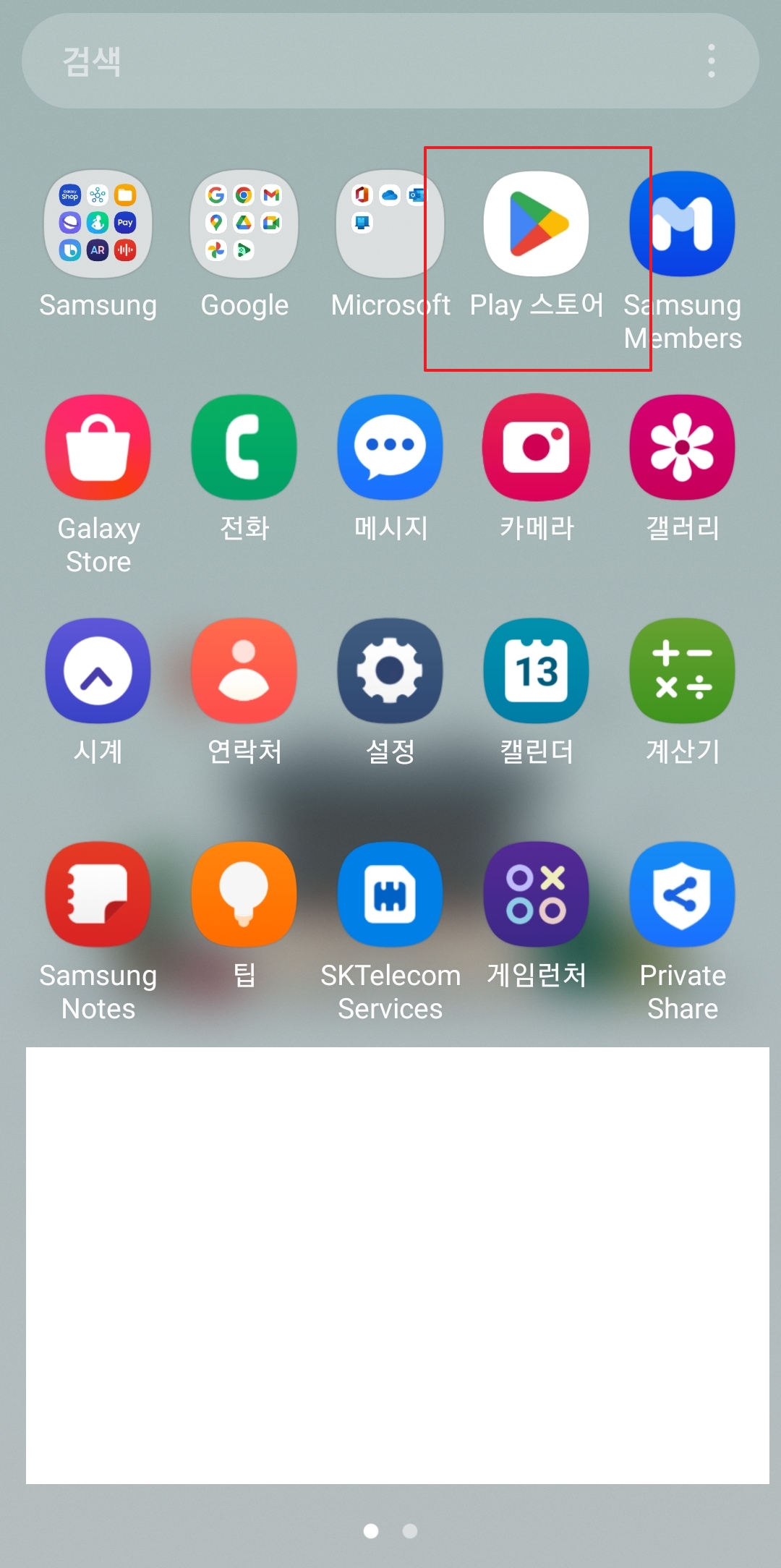
Task: Open the 설정 settings app
Action: 389,670
